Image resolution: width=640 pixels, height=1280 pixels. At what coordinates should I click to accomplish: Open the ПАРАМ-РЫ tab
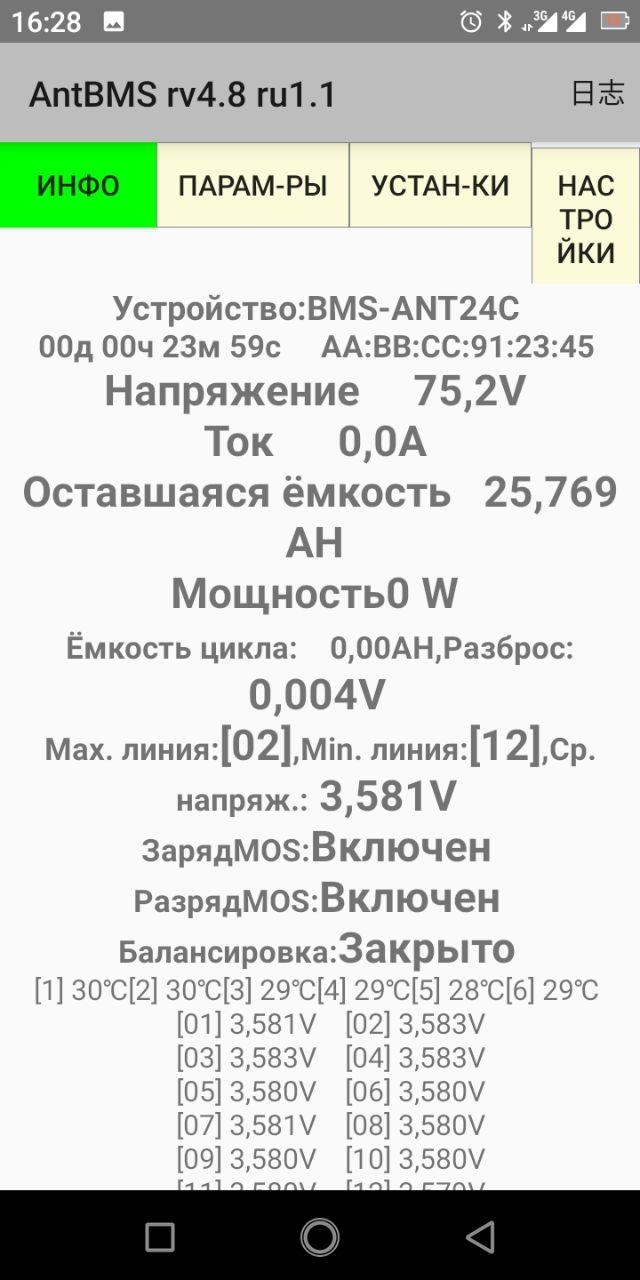point(253,185)
